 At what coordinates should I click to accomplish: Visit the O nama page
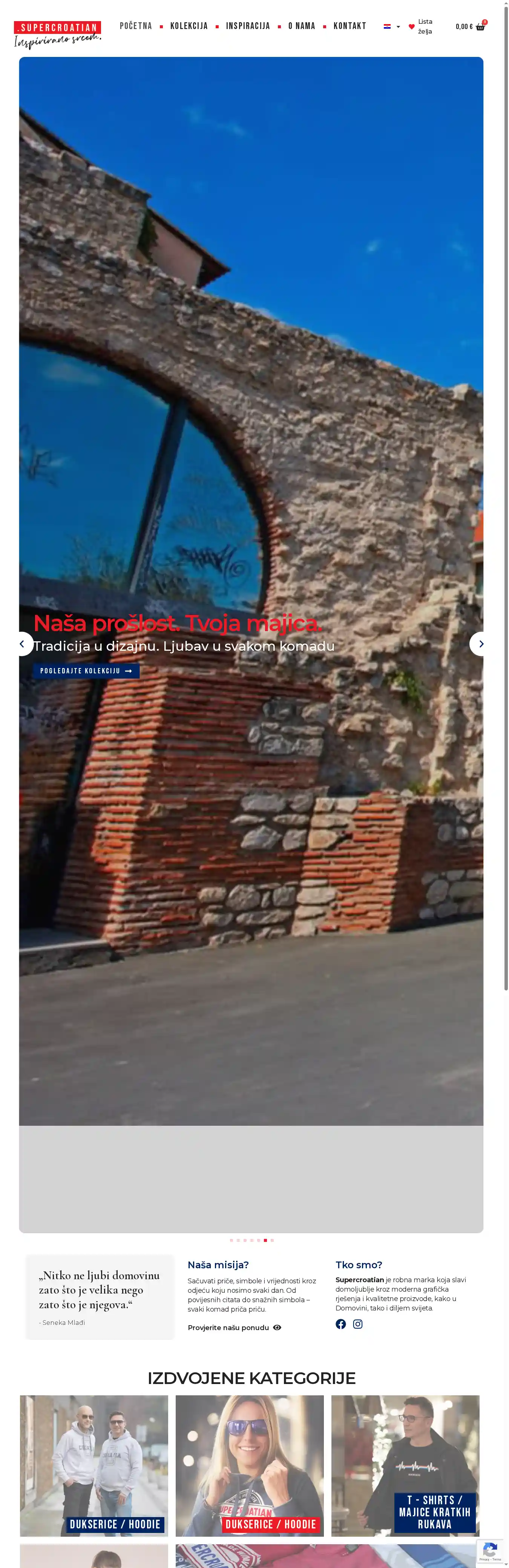pos(301,26)
